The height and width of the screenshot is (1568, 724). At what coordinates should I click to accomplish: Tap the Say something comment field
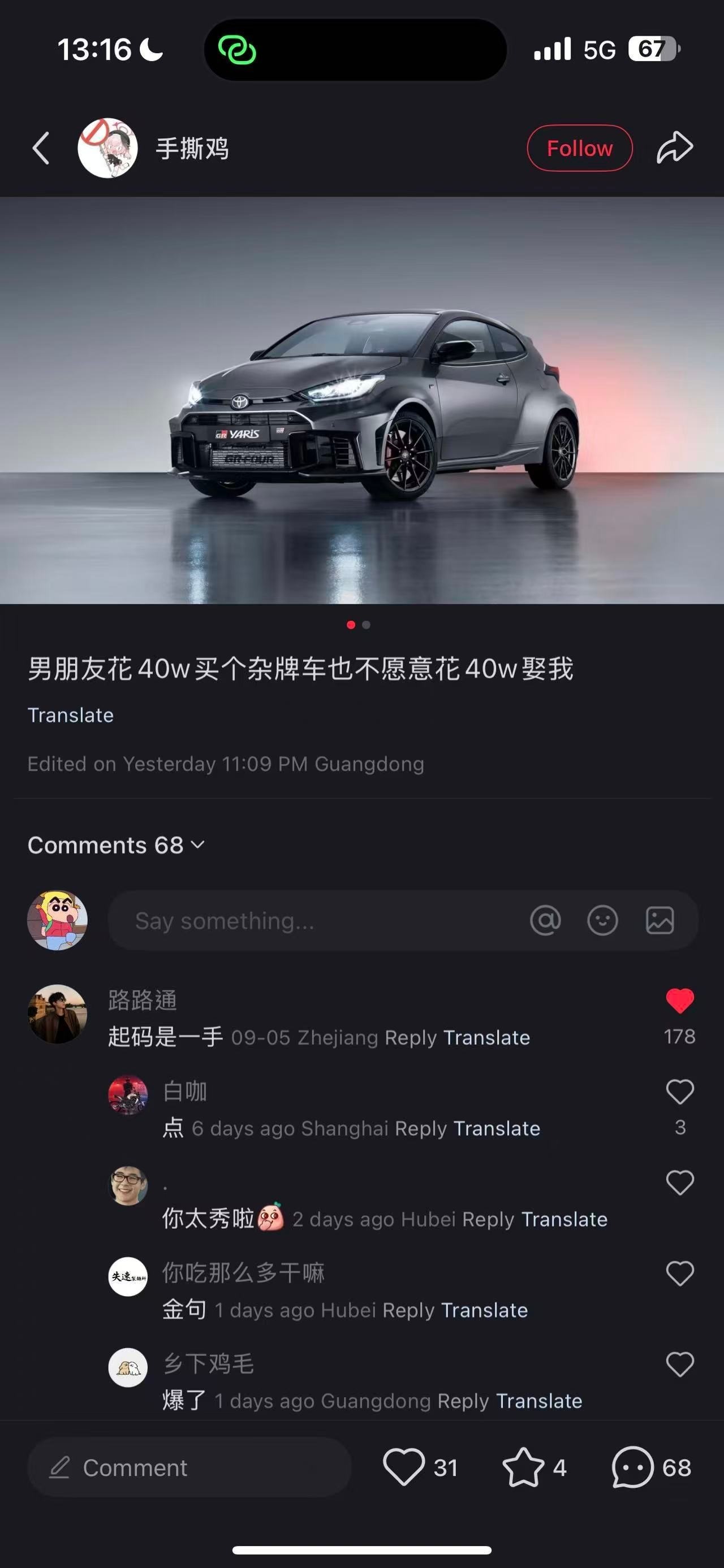pyautogui.click(x=317, y=920)
